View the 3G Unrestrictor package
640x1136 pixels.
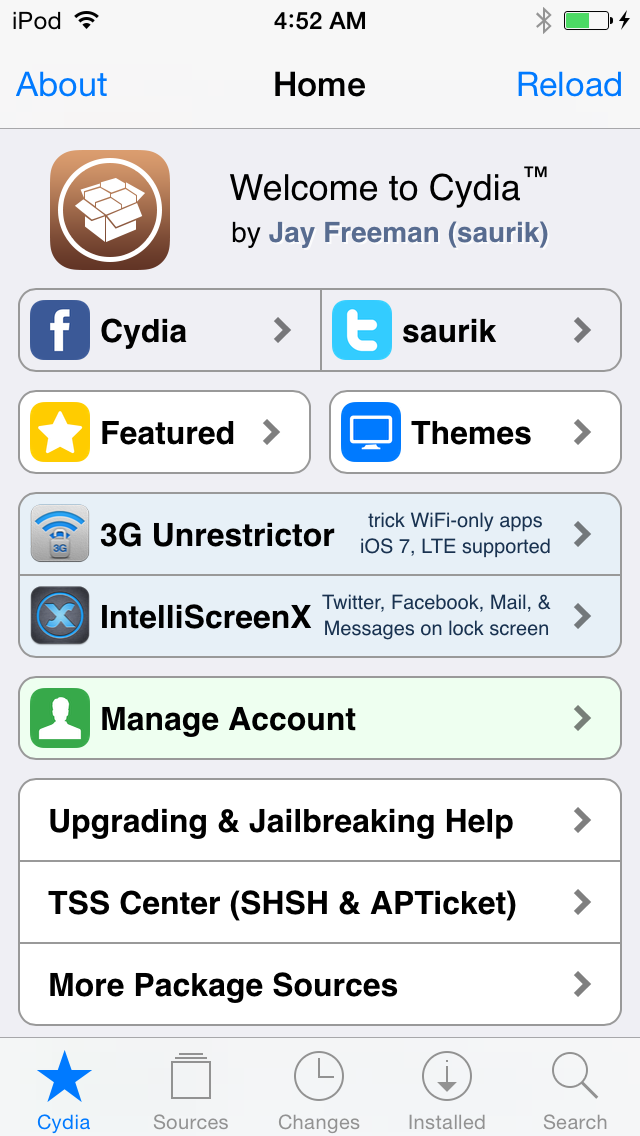click(x=320, y=535)
